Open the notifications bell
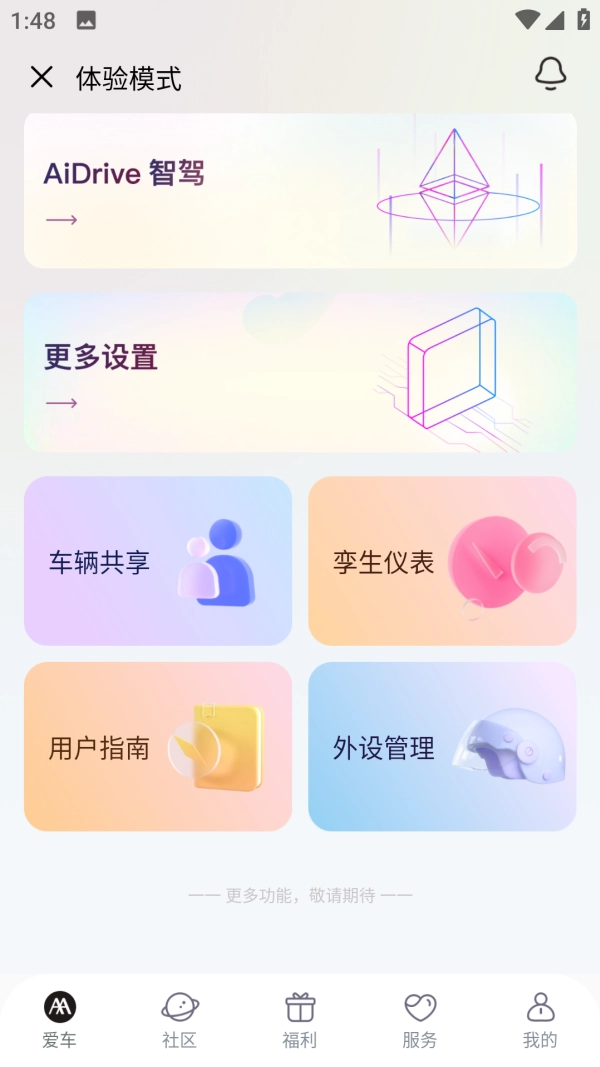 pos(550,74)
